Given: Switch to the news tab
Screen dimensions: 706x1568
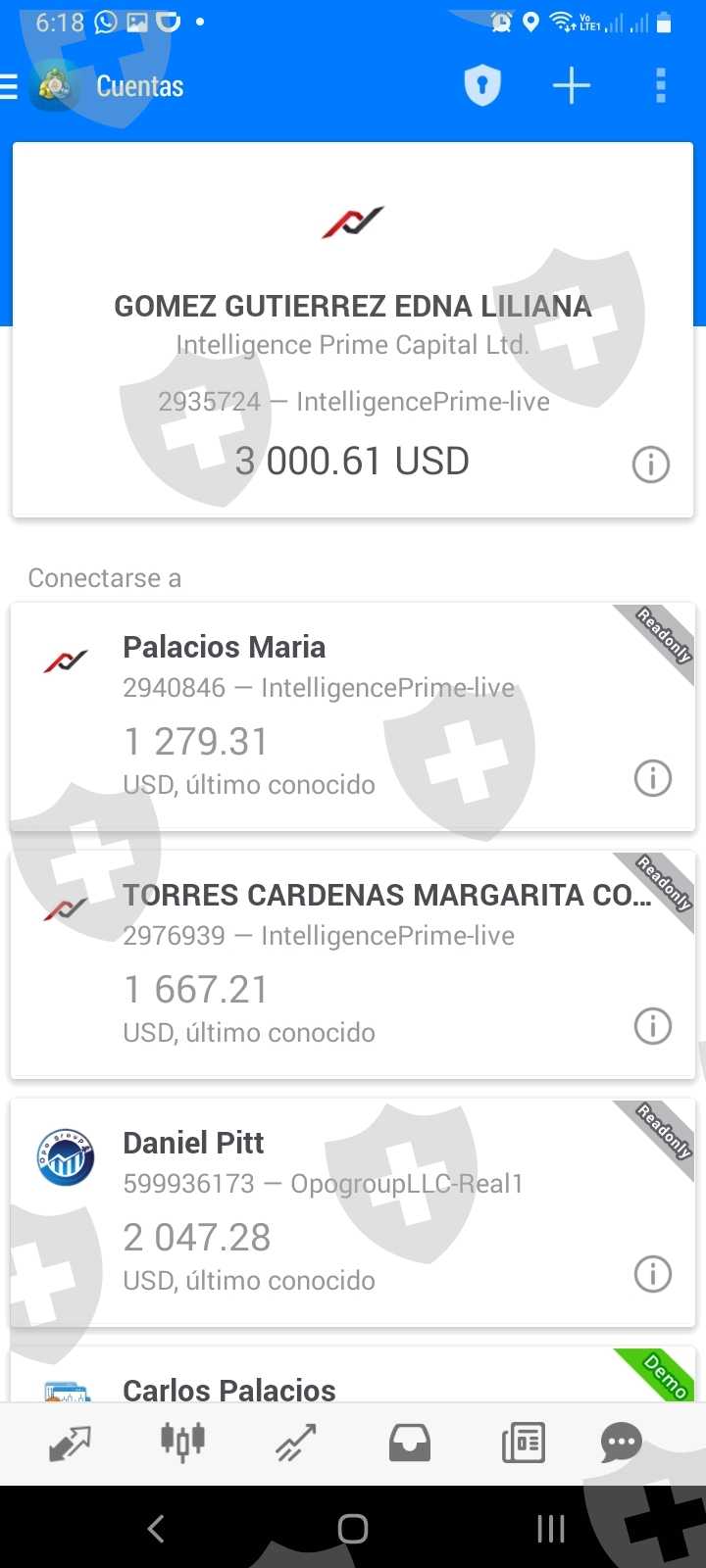Looking at the screenshot, I should point(523,1443).
